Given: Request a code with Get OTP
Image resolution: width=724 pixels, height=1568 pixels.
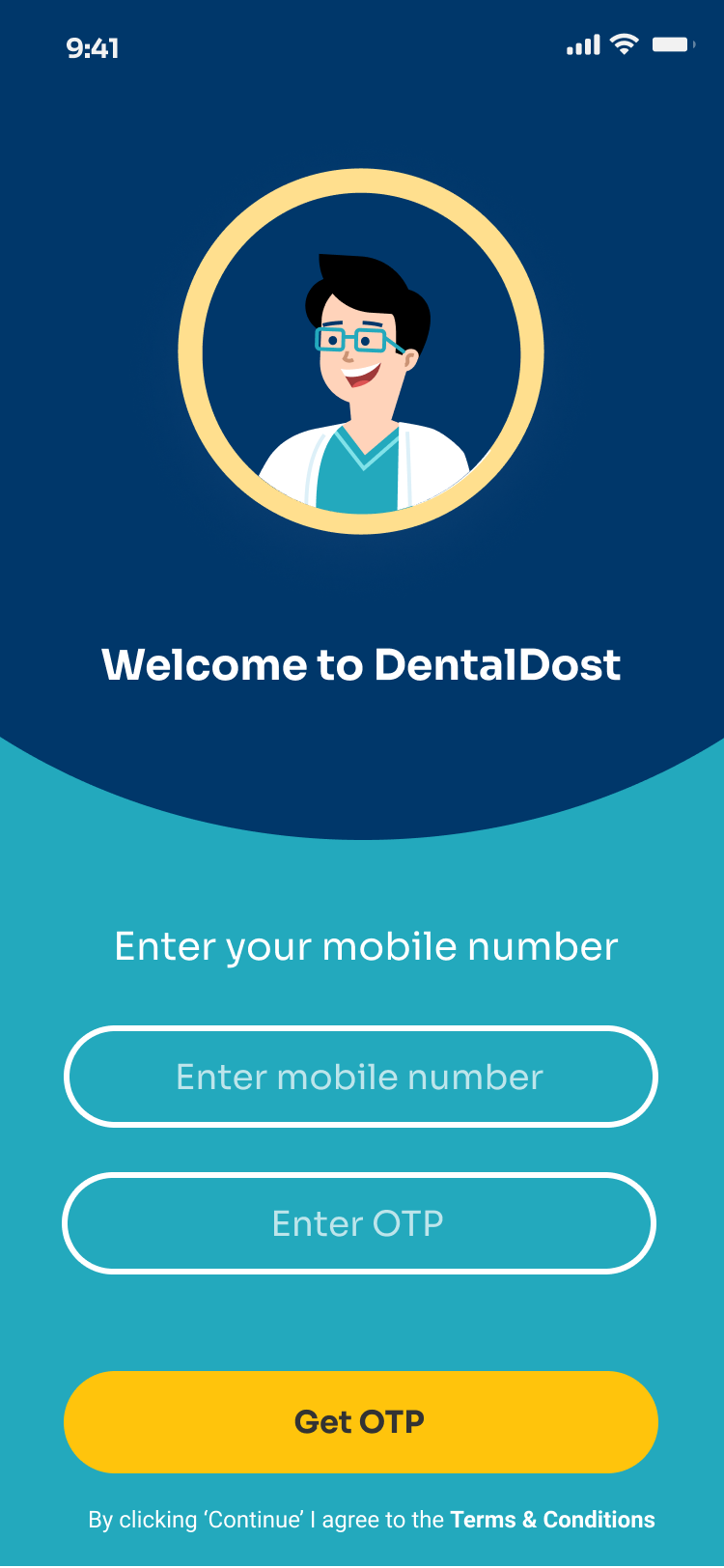Looking at the screenshot, I should (x=360, y=1421).
